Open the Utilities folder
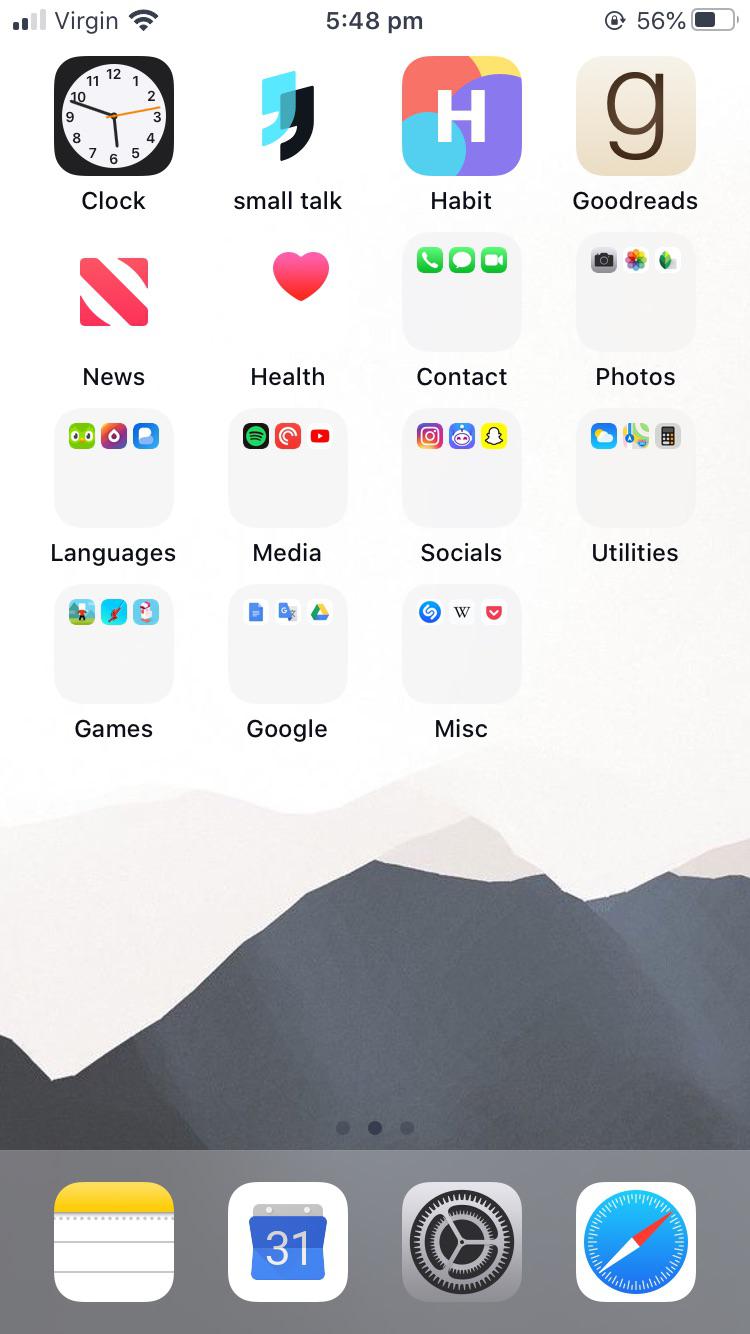The height and width of the screenshot is (1334, 750). coord(635,467)
